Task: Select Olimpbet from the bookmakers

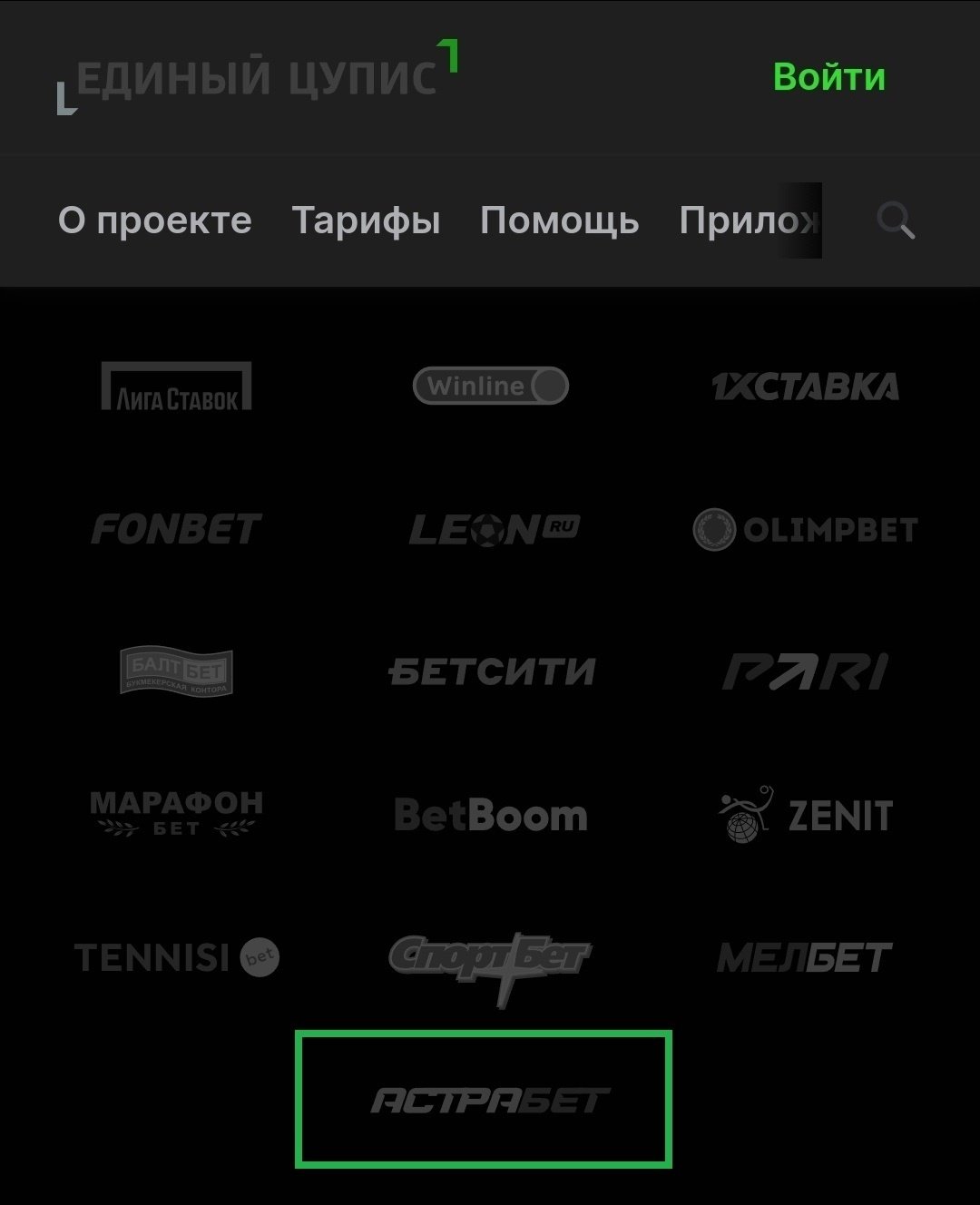Action: (805, 529)
